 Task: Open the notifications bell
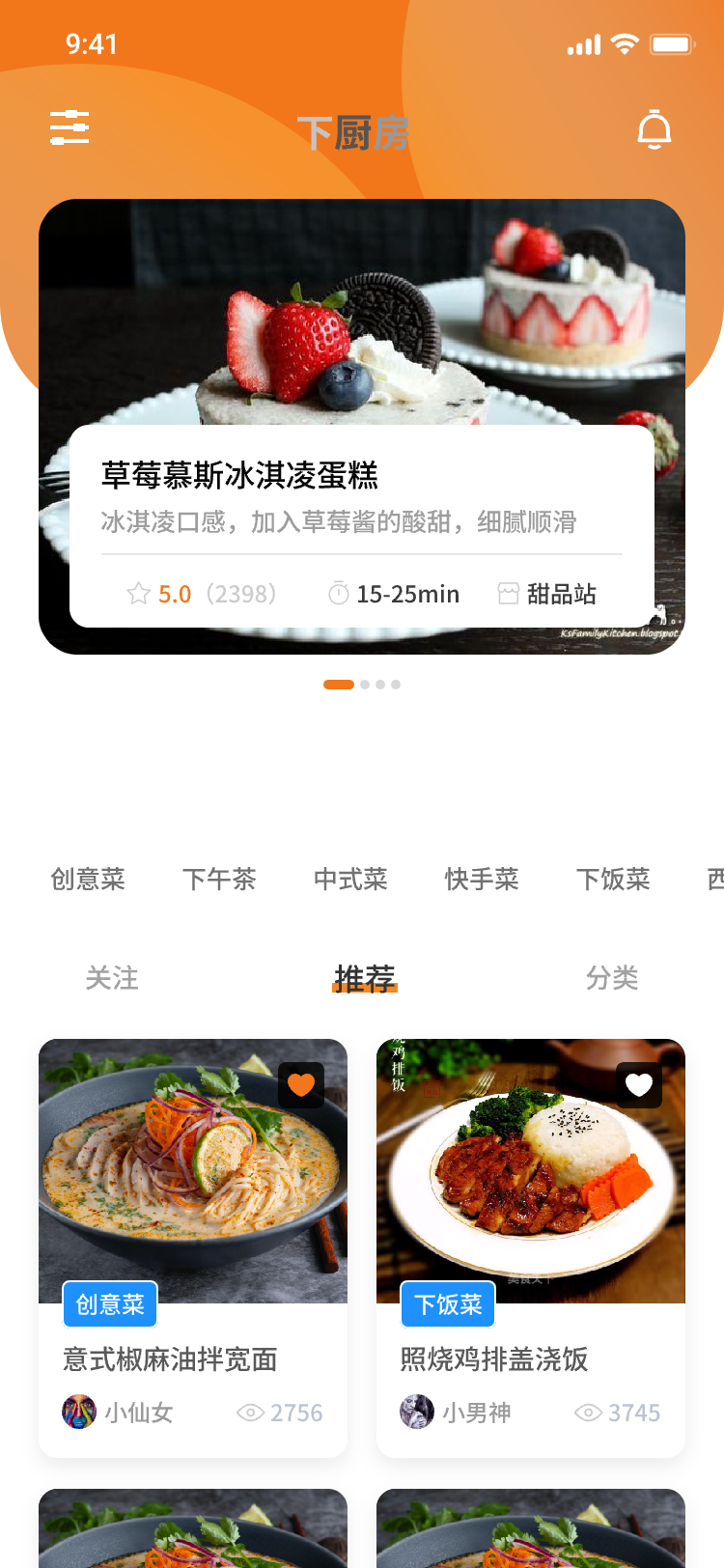(654, 129)
